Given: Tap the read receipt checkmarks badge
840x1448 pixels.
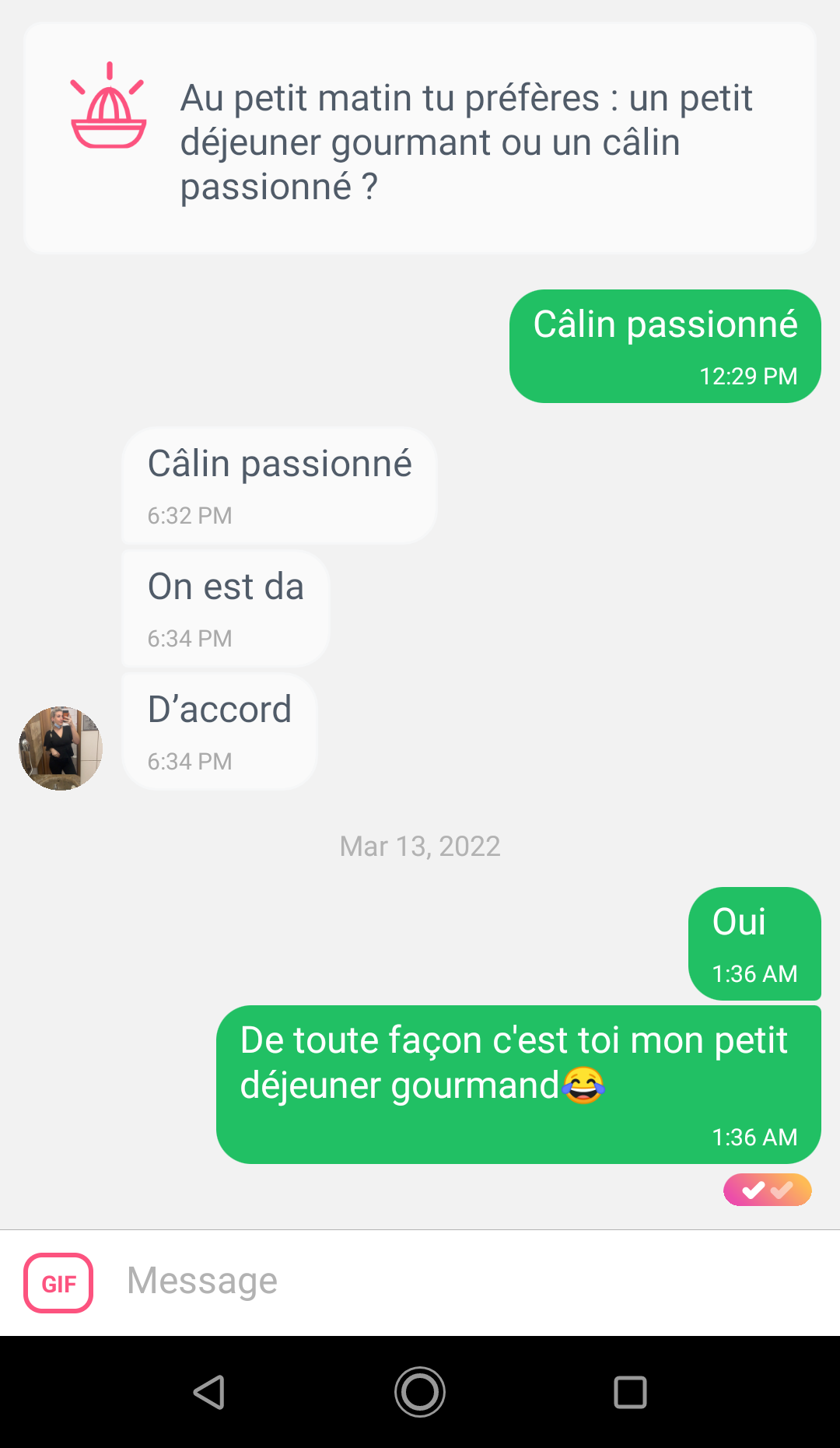Looking at the screenshot, I should (767, 1190).
